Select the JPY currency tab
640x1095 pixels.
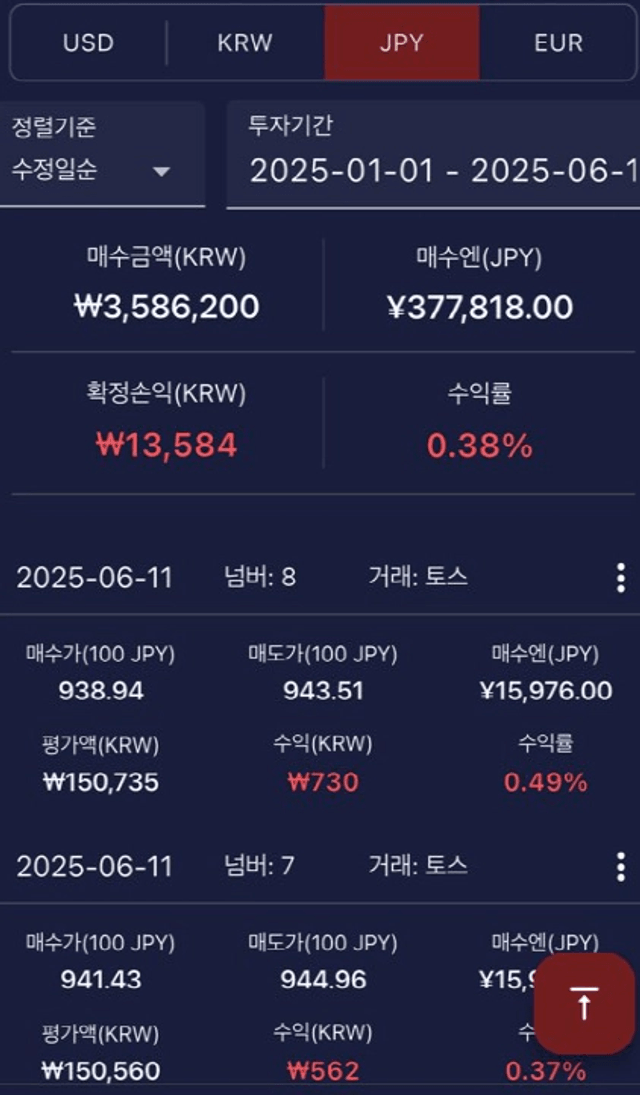[402, 43]
